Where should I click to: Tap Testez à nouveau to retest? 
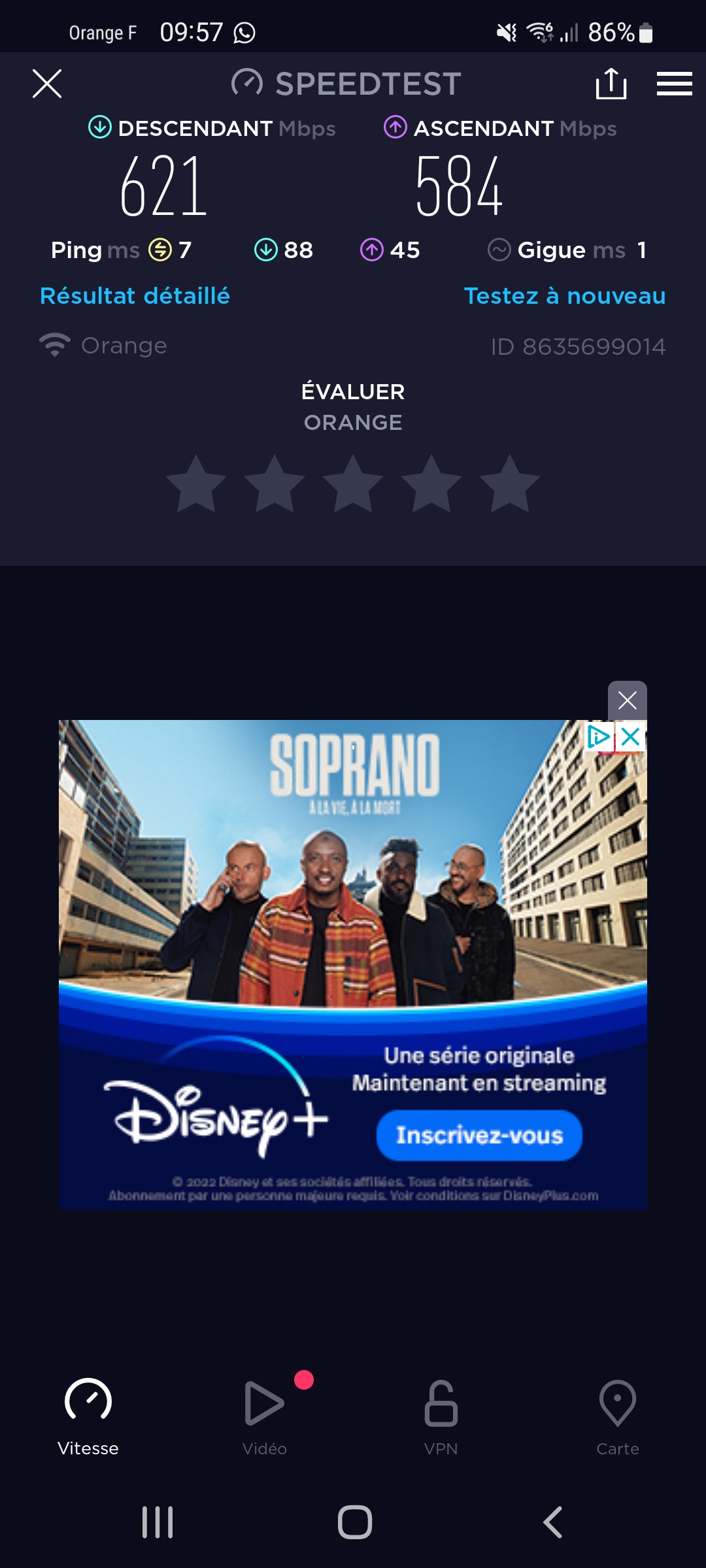coord(565,296)
